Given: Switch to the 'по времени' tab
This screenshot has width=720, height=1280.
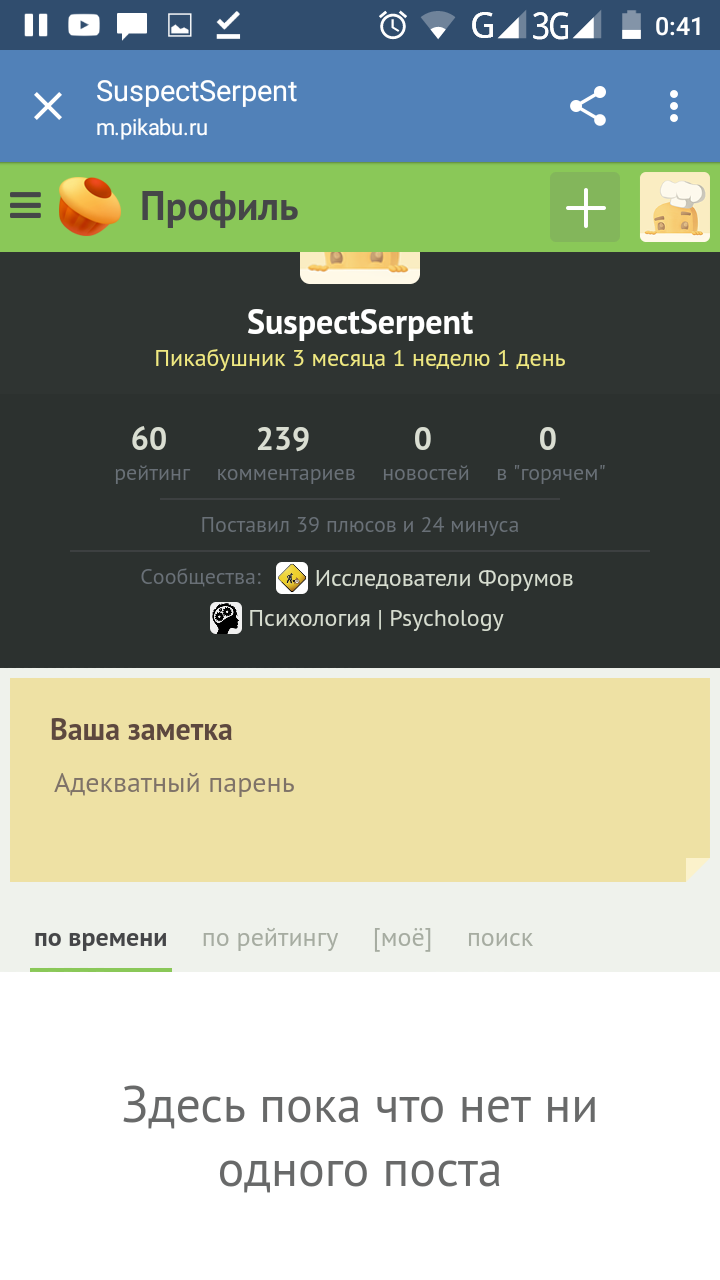Looking at the screenshot, I should click(x=100, y=938).
